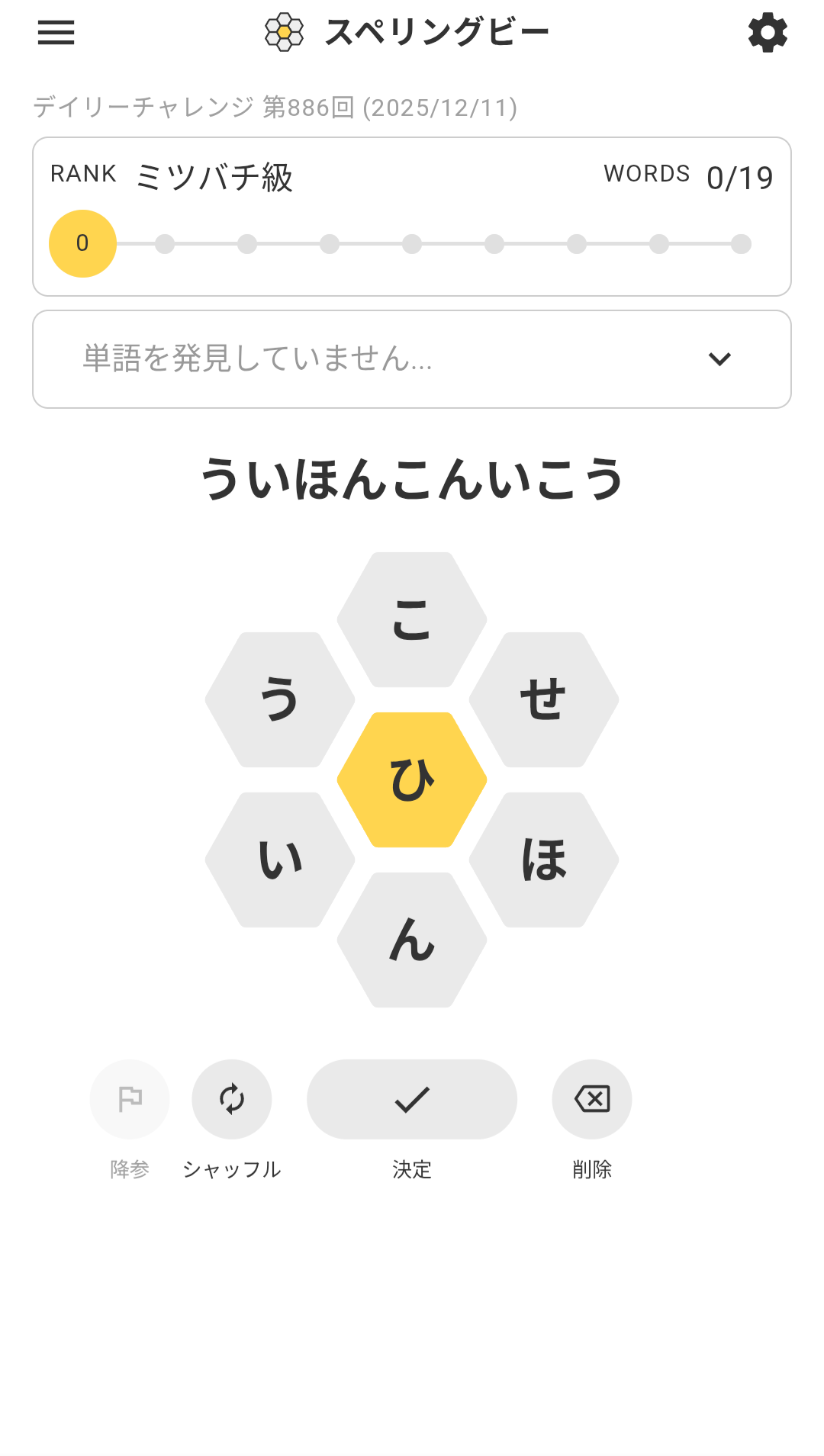The width and height of the screenshot is (824, 1456).
Task: Select the ほ hexagon letter
Action: click(544, 860)
